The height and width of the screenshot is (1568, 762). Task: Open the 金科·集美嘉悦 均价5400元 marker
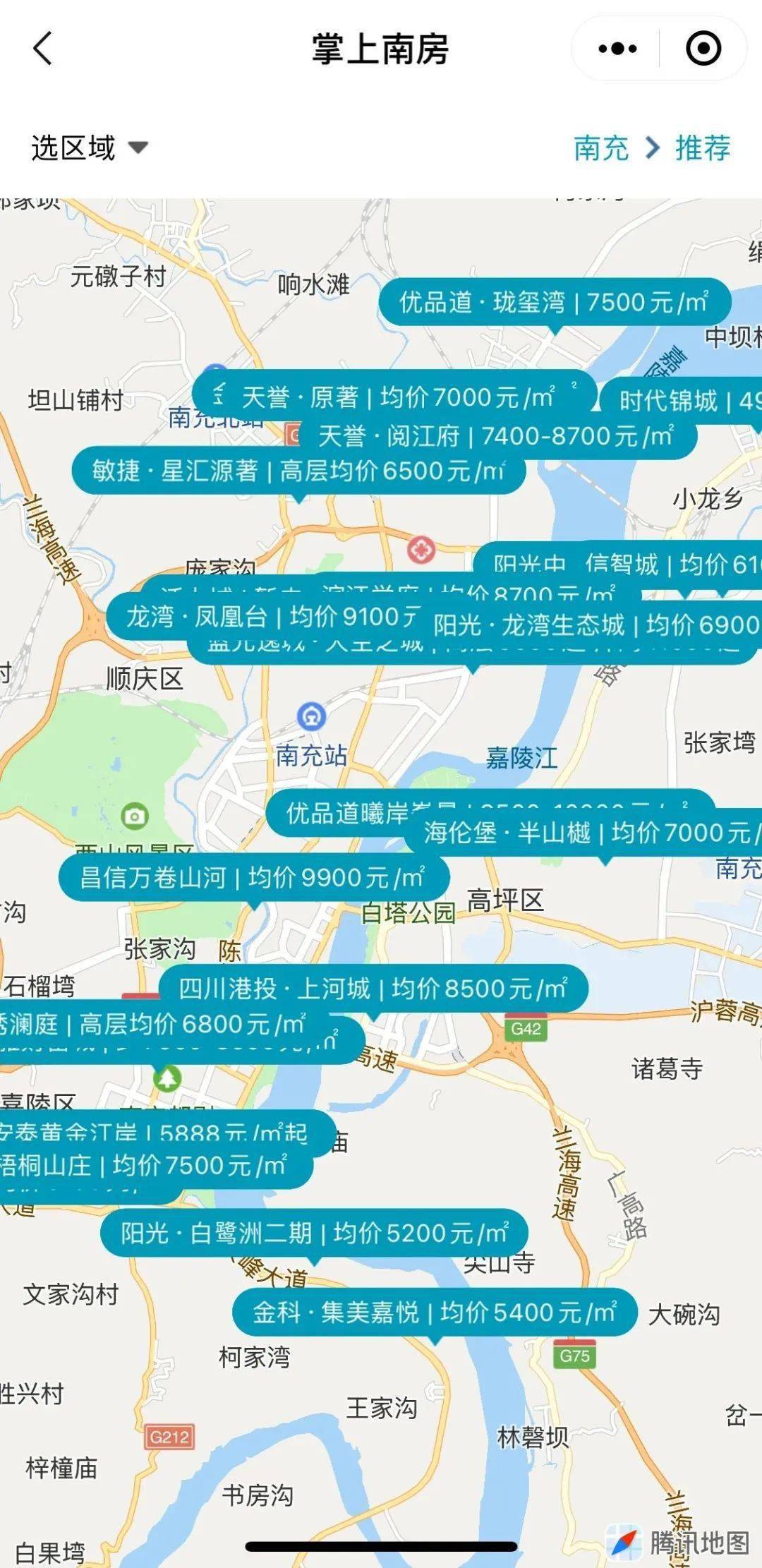click(x=434, y=1313)
